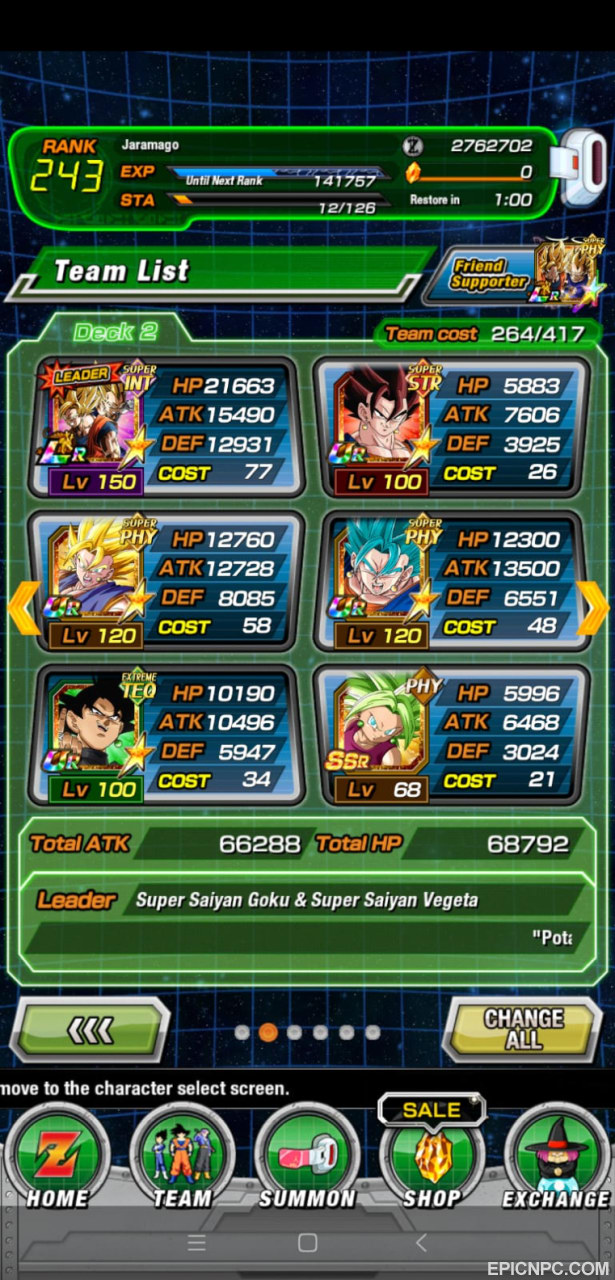Open the scouter device icon
Screen dimensions: 615x1280
(583, 167)
